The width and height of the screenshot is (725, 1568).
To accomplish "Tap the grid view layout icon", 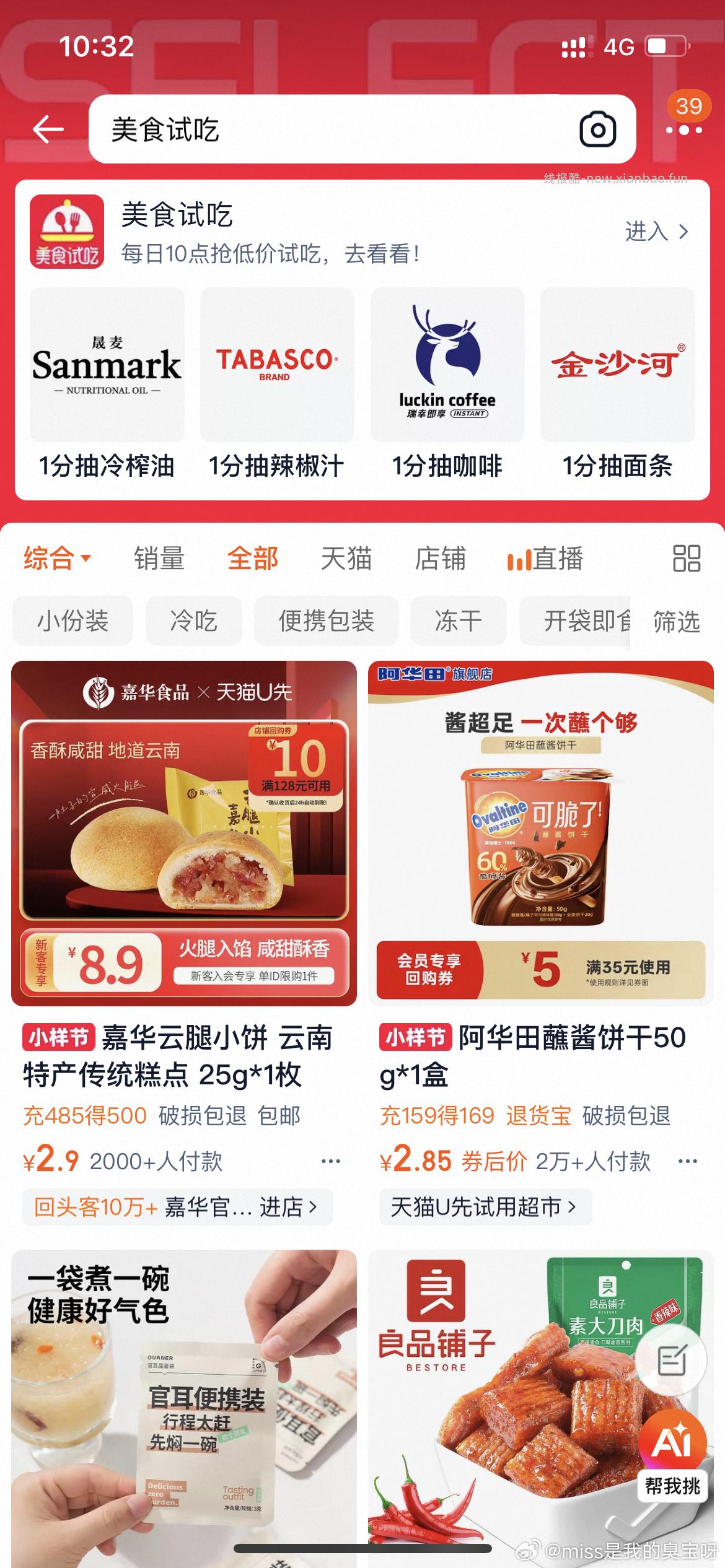I will coord(687,558).
